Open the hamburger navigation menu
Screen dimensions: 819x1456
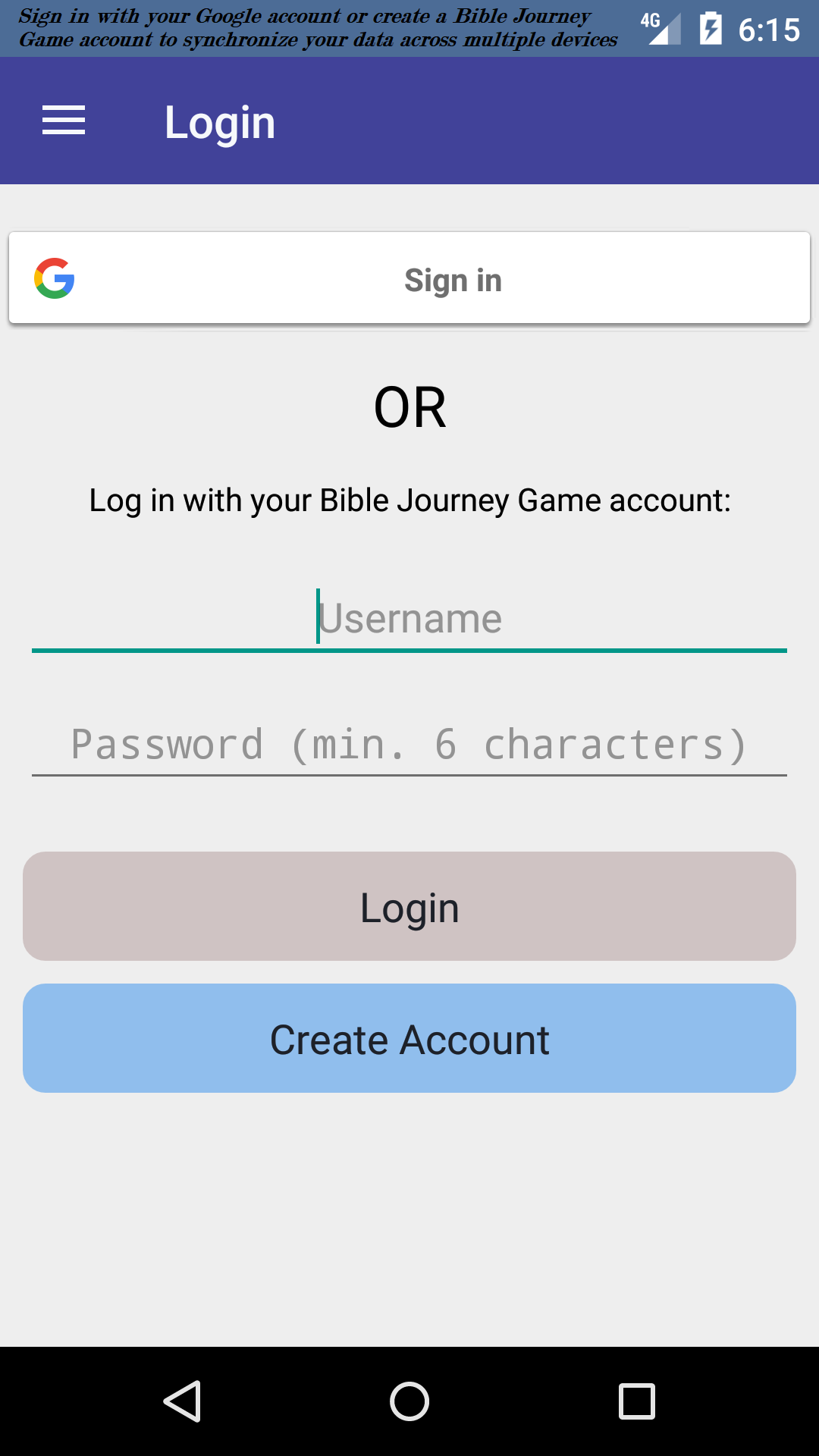(x=64, y=121)
